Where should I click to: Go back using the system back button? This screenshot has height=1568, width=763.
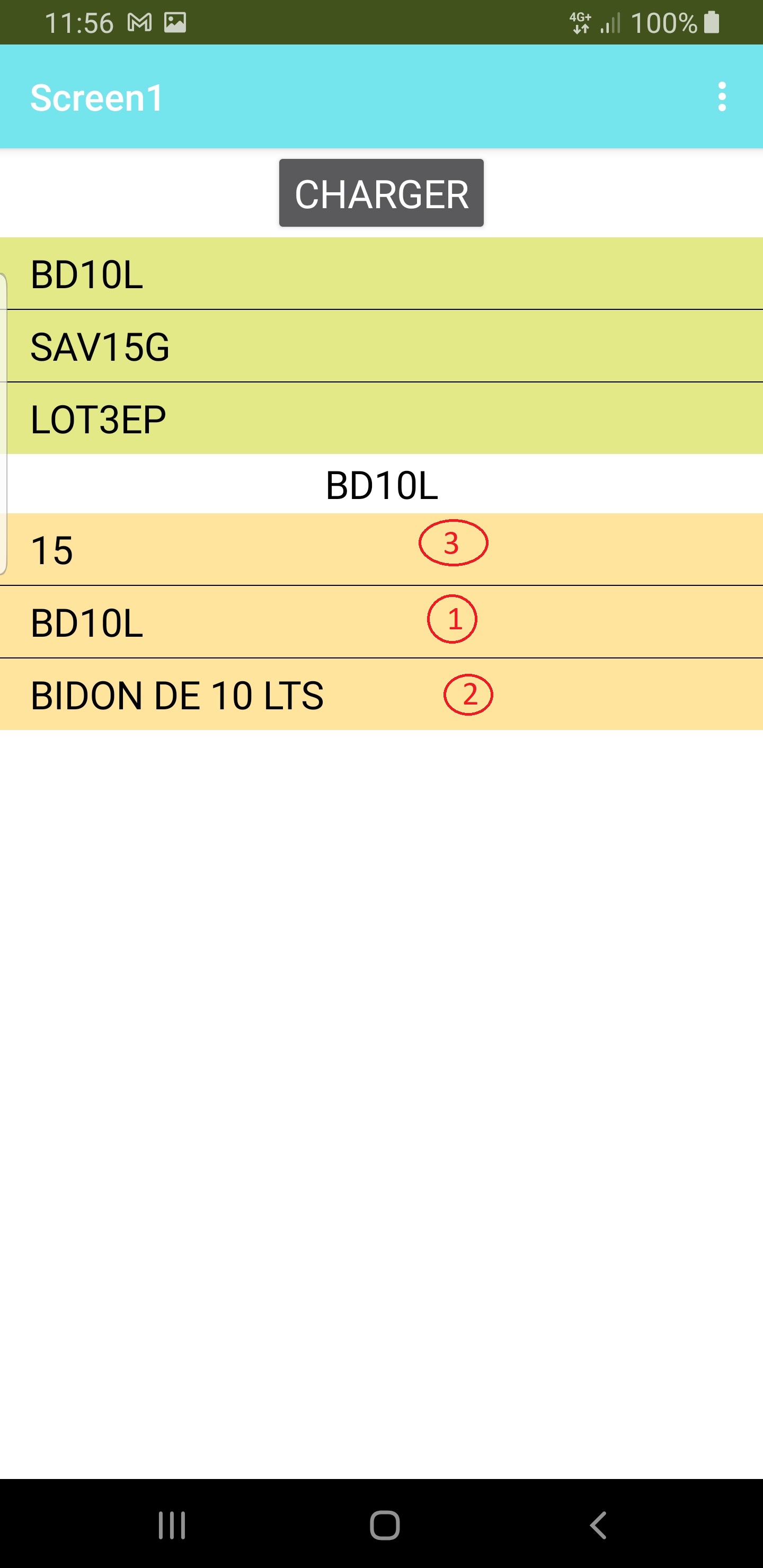pos(598,1525)
